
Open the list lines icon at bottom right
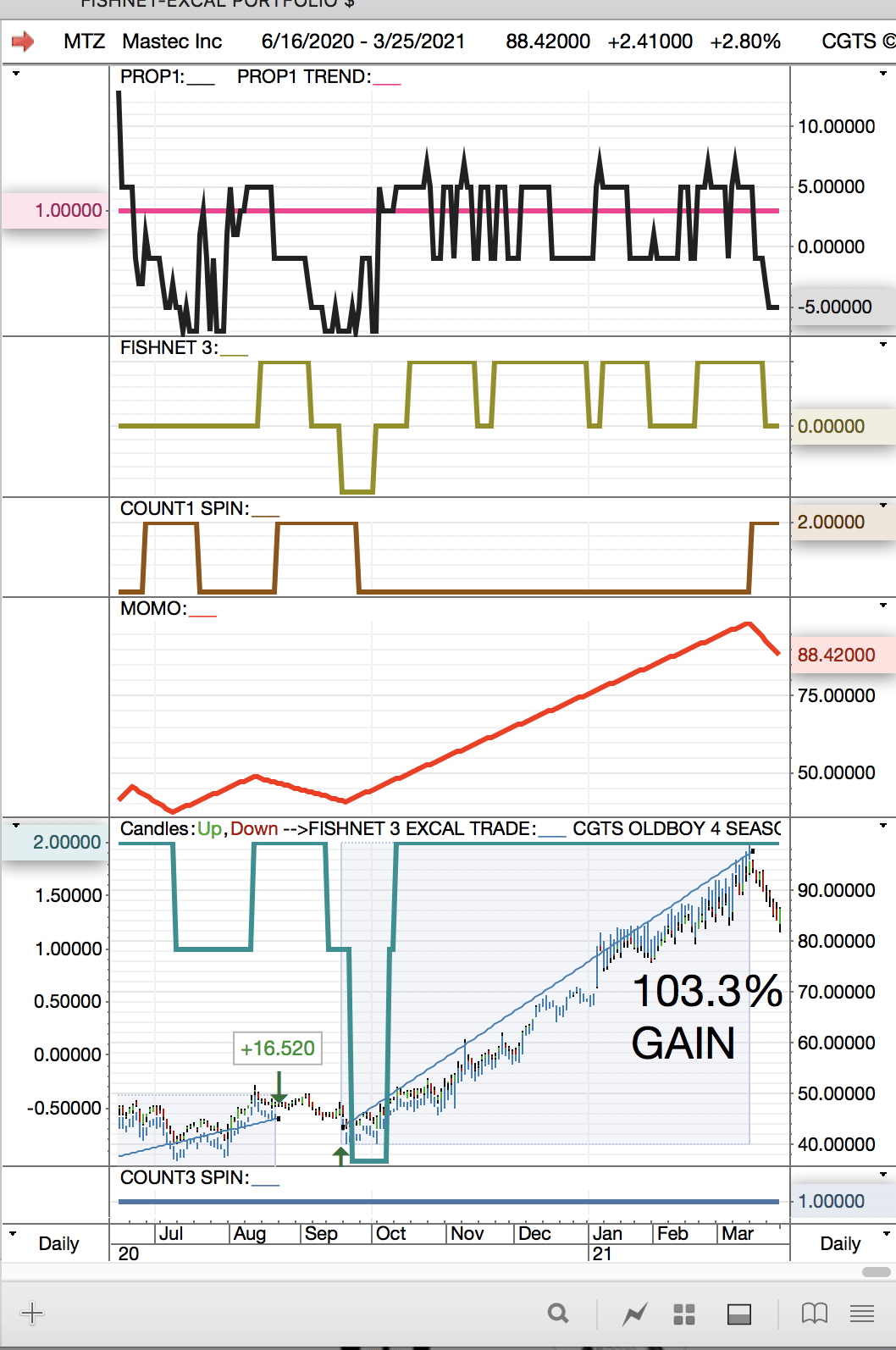point(862,1314)
